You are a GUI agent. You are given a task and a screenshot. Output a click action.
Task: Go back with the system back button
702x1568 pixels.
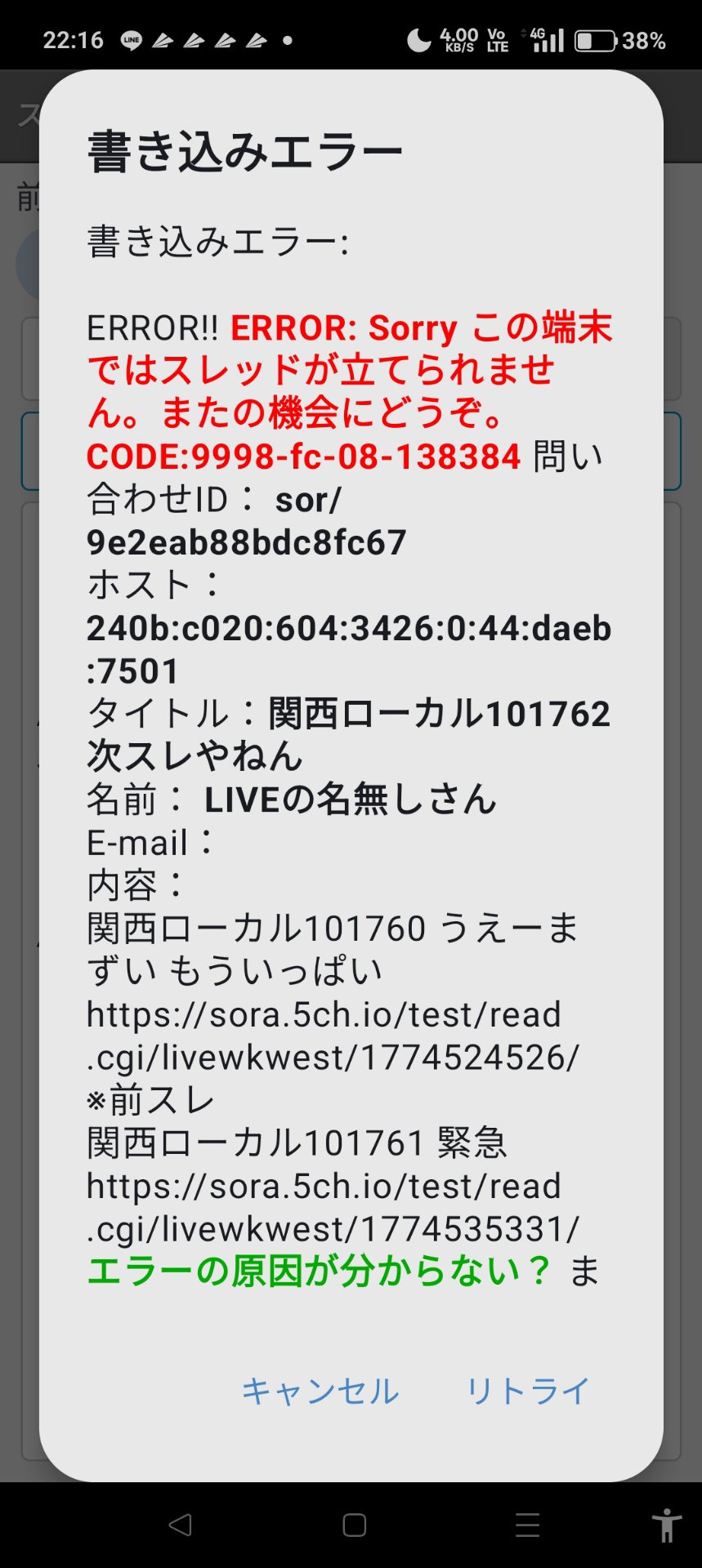180,1525
